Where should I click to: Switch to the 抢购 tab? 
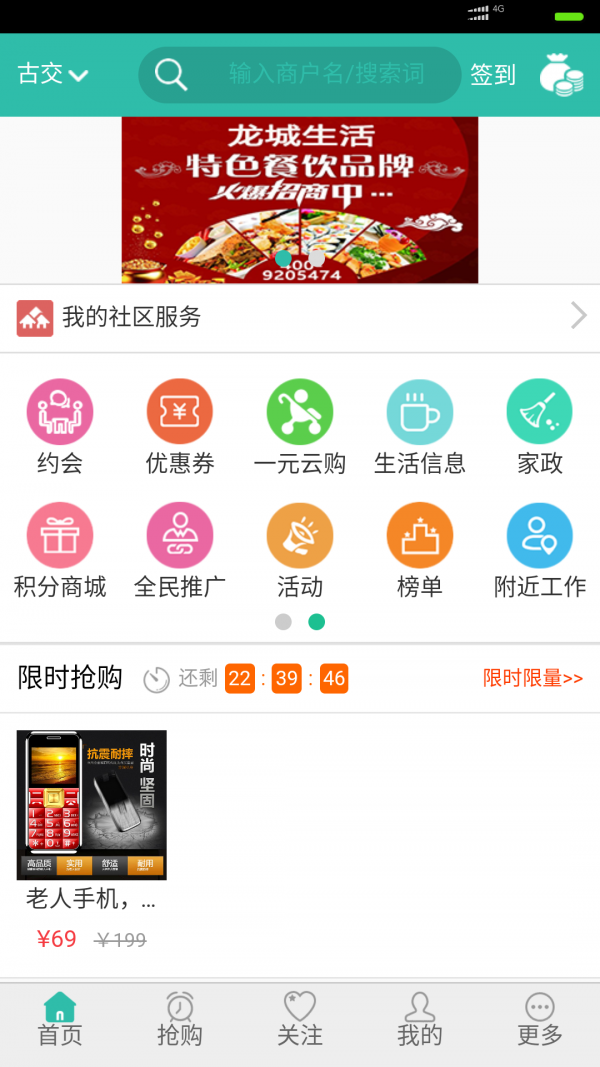[x=180, y=1019]
